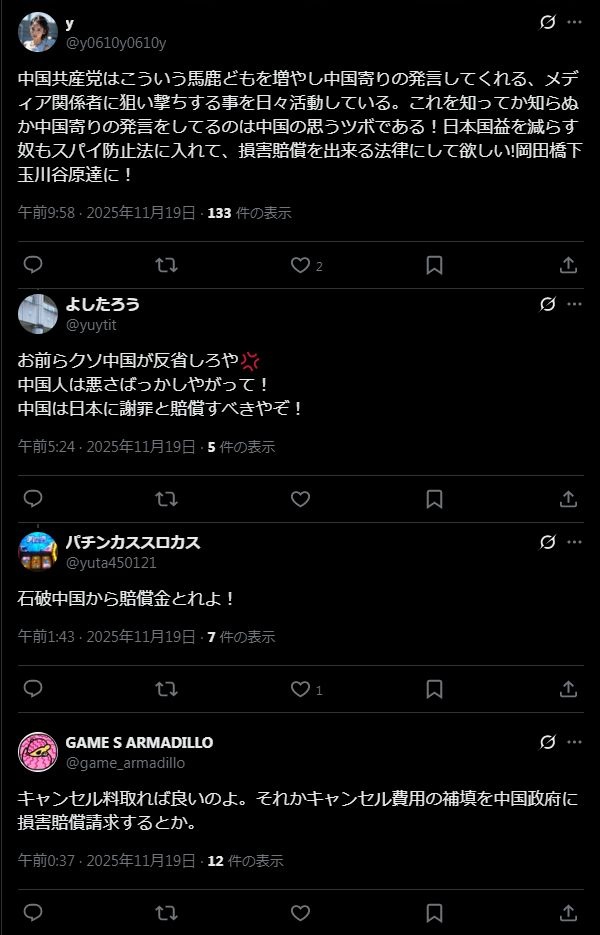Screen dimensions: 600x935
Task: Open more options on パチンカススロカス's post
Action: point(574,542)
